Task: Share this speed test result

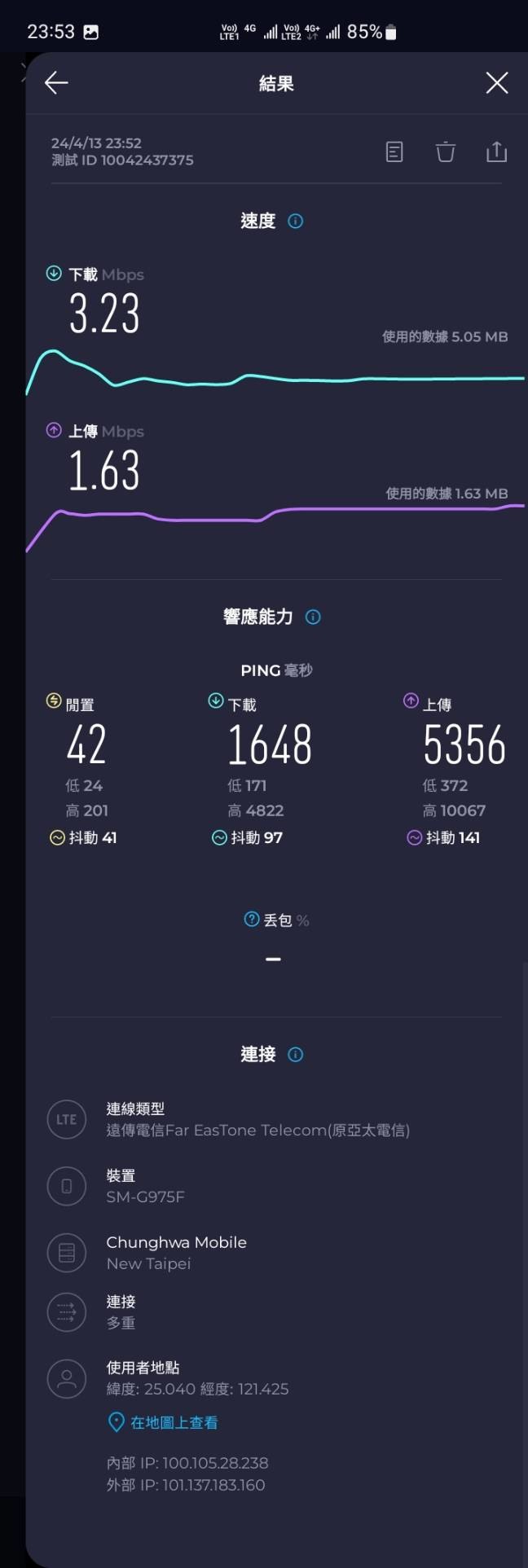Action: 496,152
